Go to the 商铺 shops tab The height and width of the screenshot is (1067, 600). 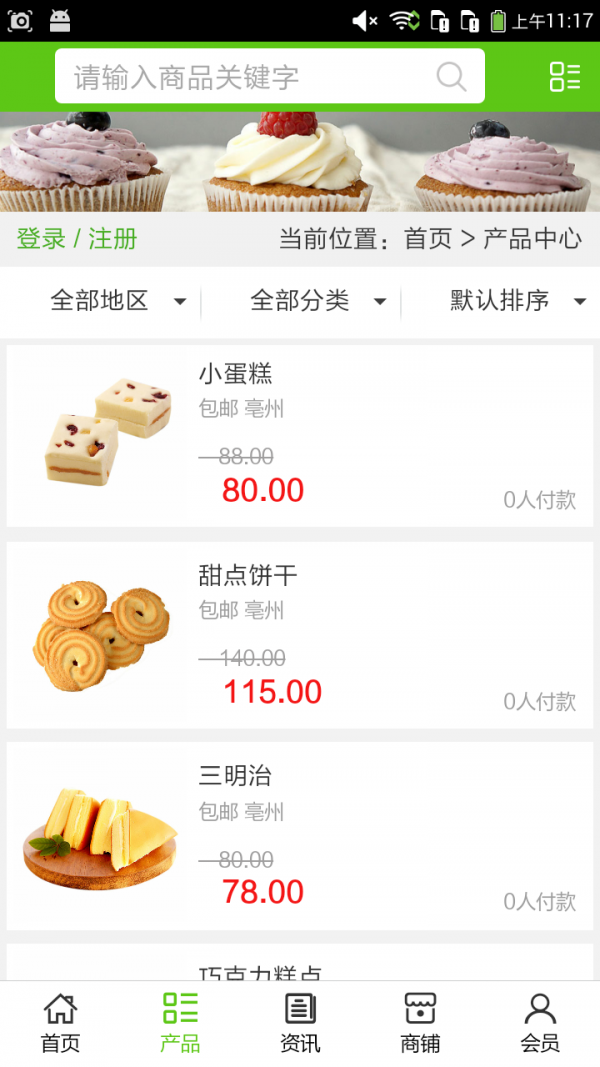(x=420, y=1022)
